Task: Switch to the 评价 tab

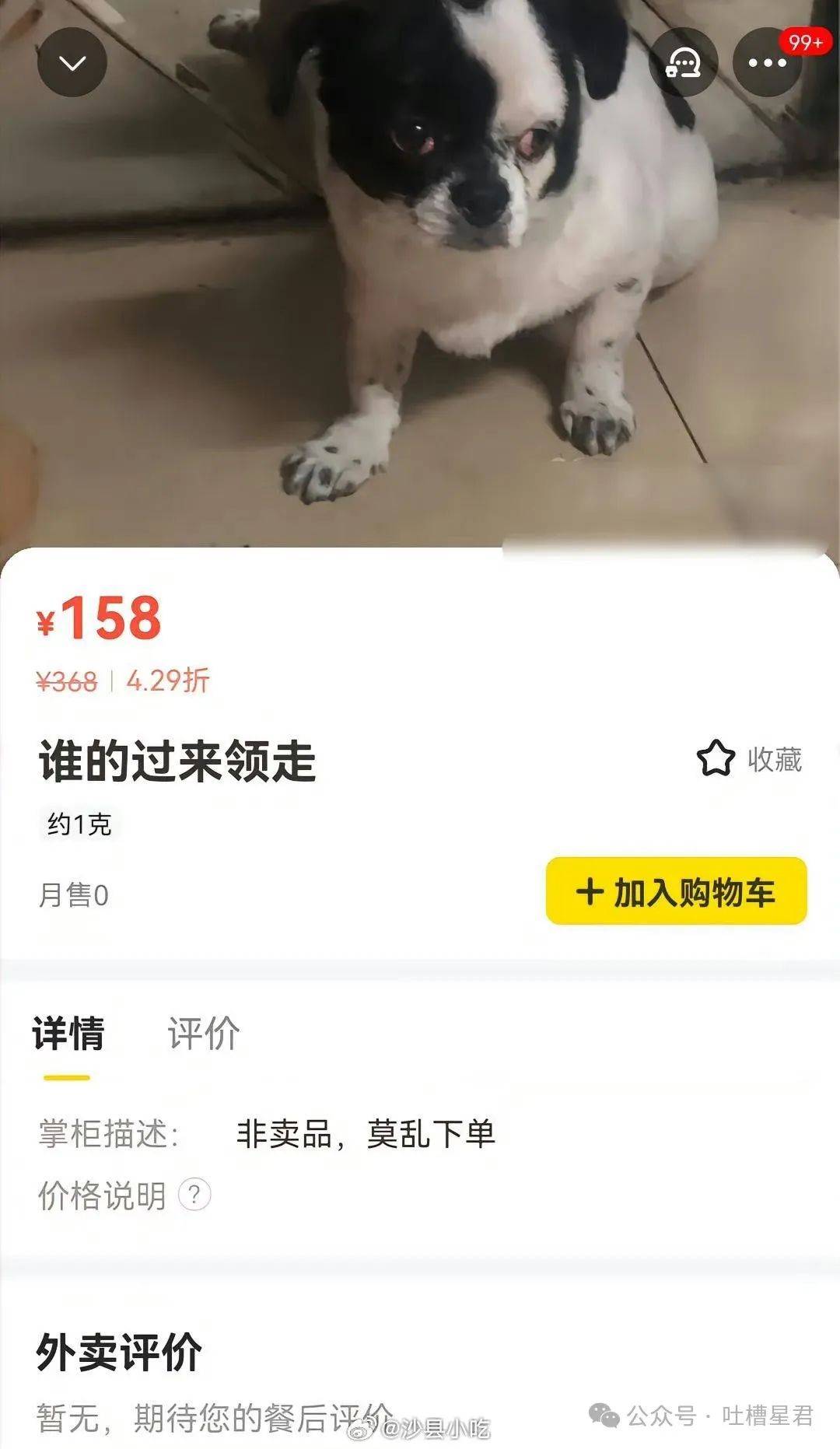Action: [204, 1034]
